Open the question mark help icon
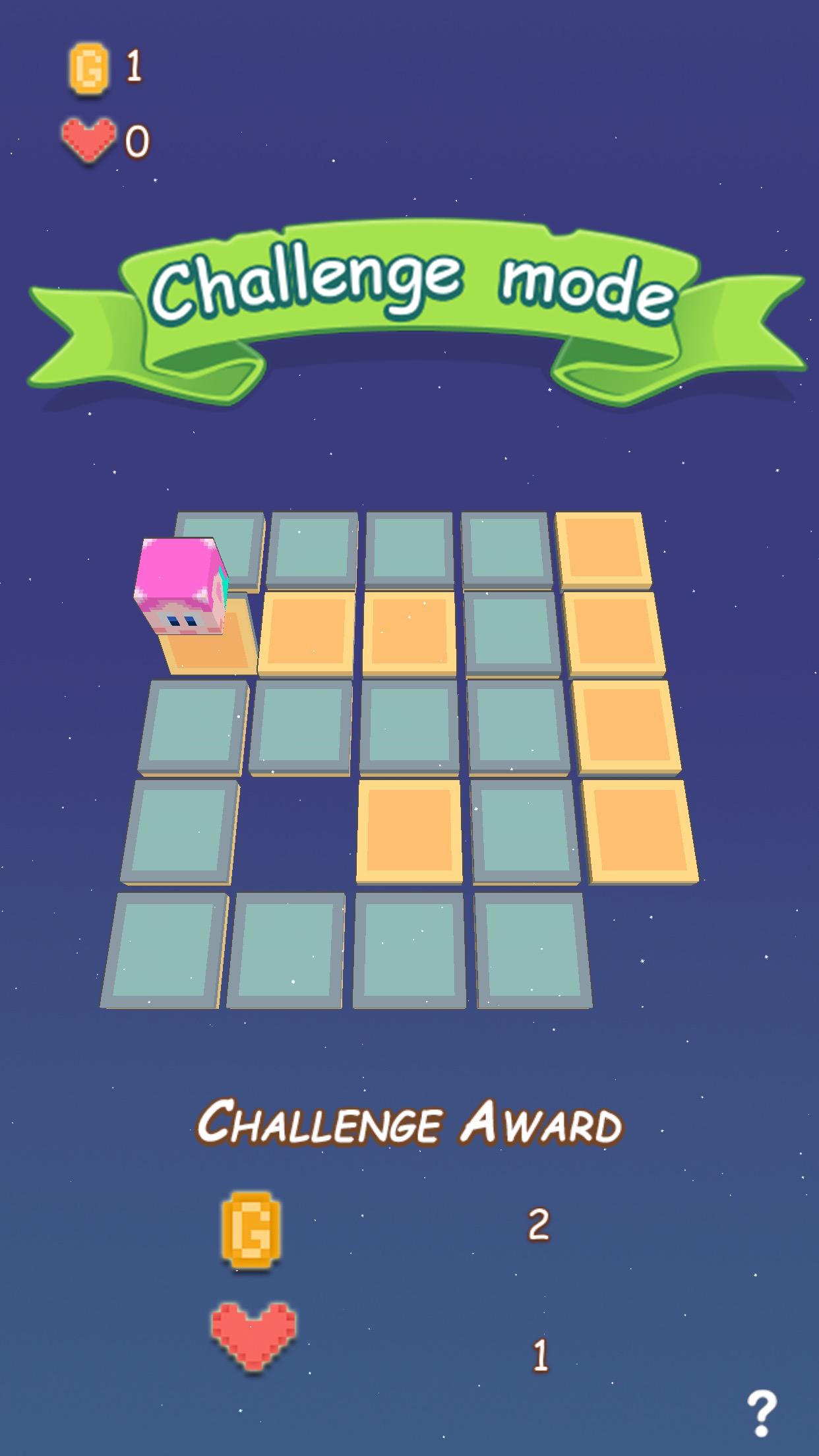Screen dimensions: 819x1456 (762, 1413)
